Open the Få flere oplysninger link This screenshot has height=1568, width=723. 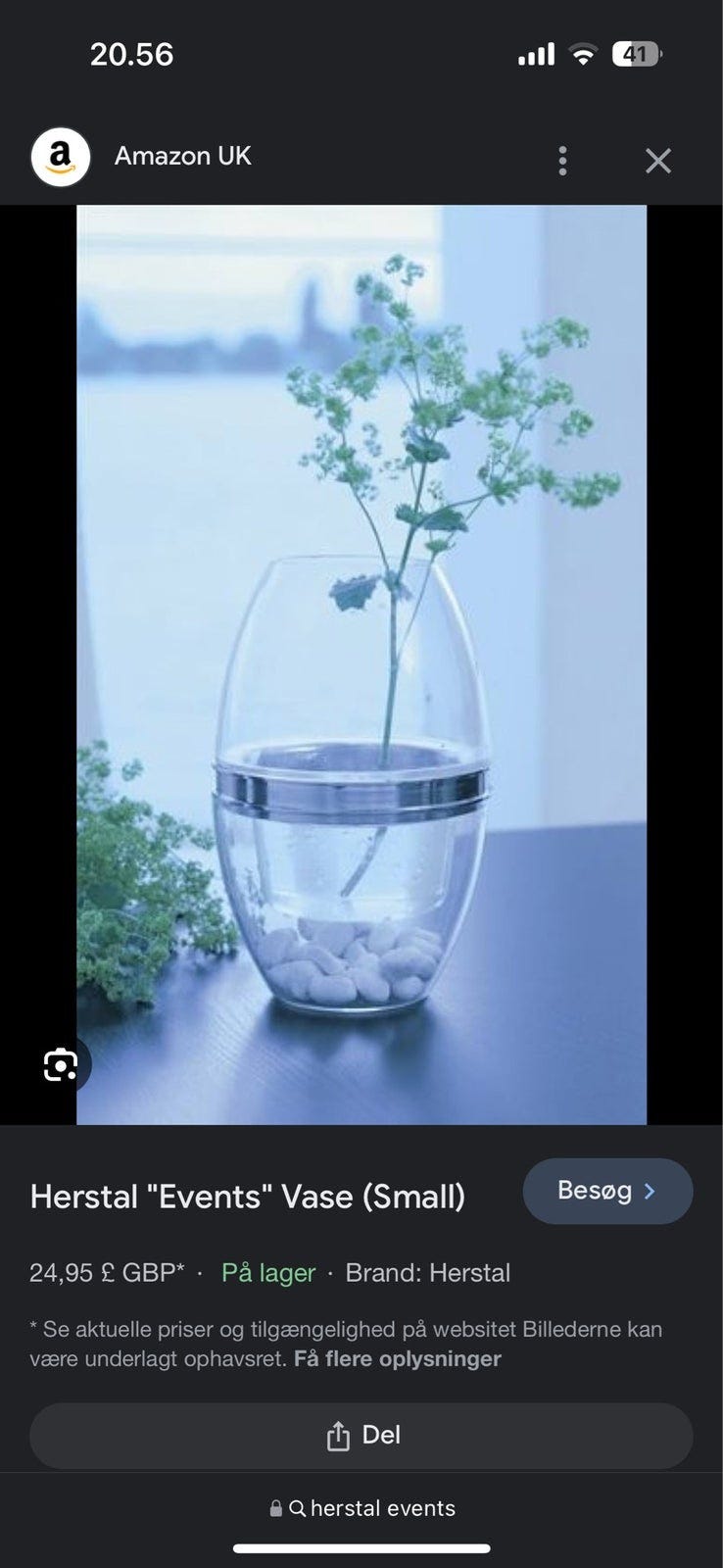(x=397, y=1359)
